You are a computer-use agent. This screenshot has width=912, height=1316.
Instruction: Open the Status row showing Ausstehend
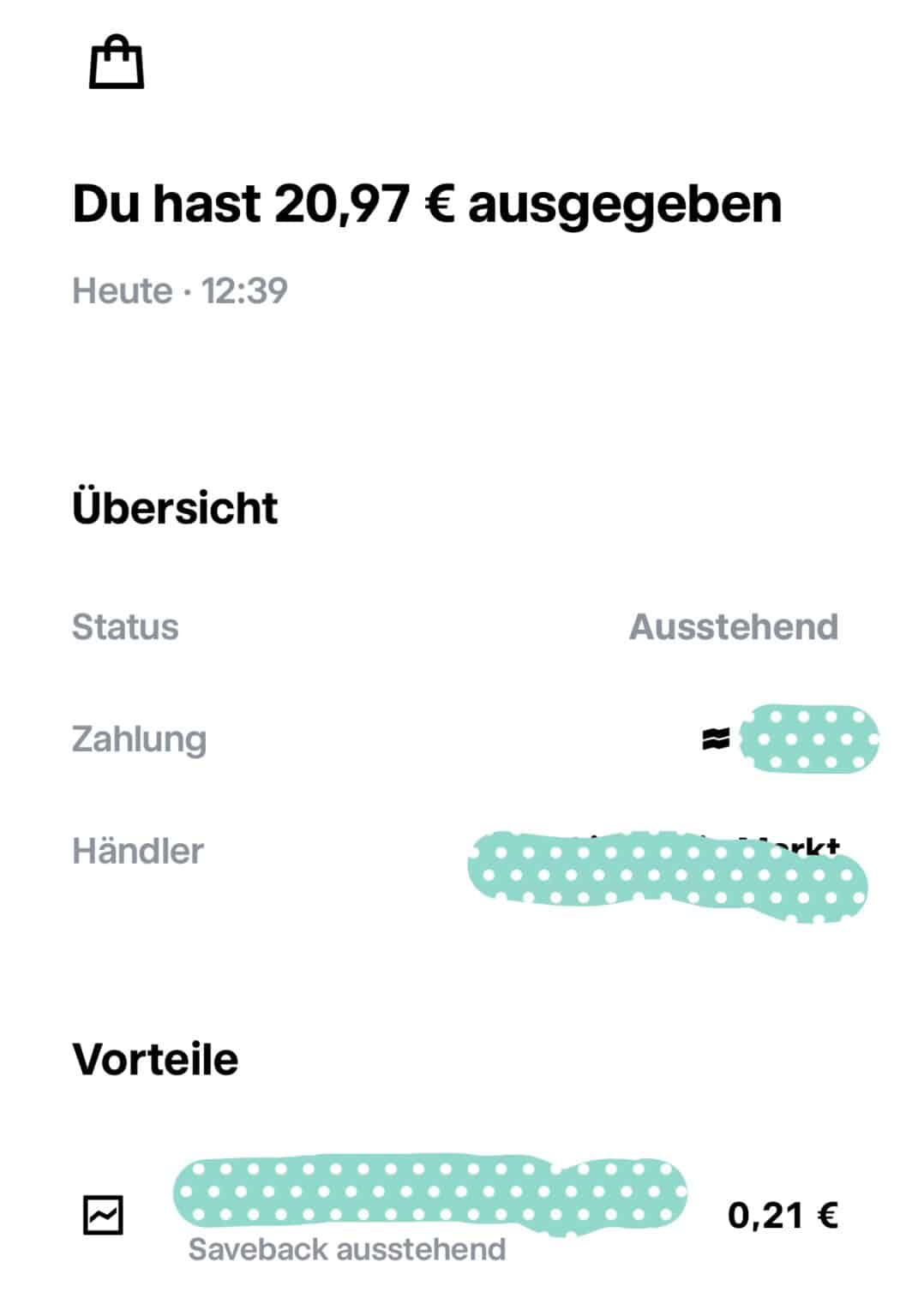454,627
